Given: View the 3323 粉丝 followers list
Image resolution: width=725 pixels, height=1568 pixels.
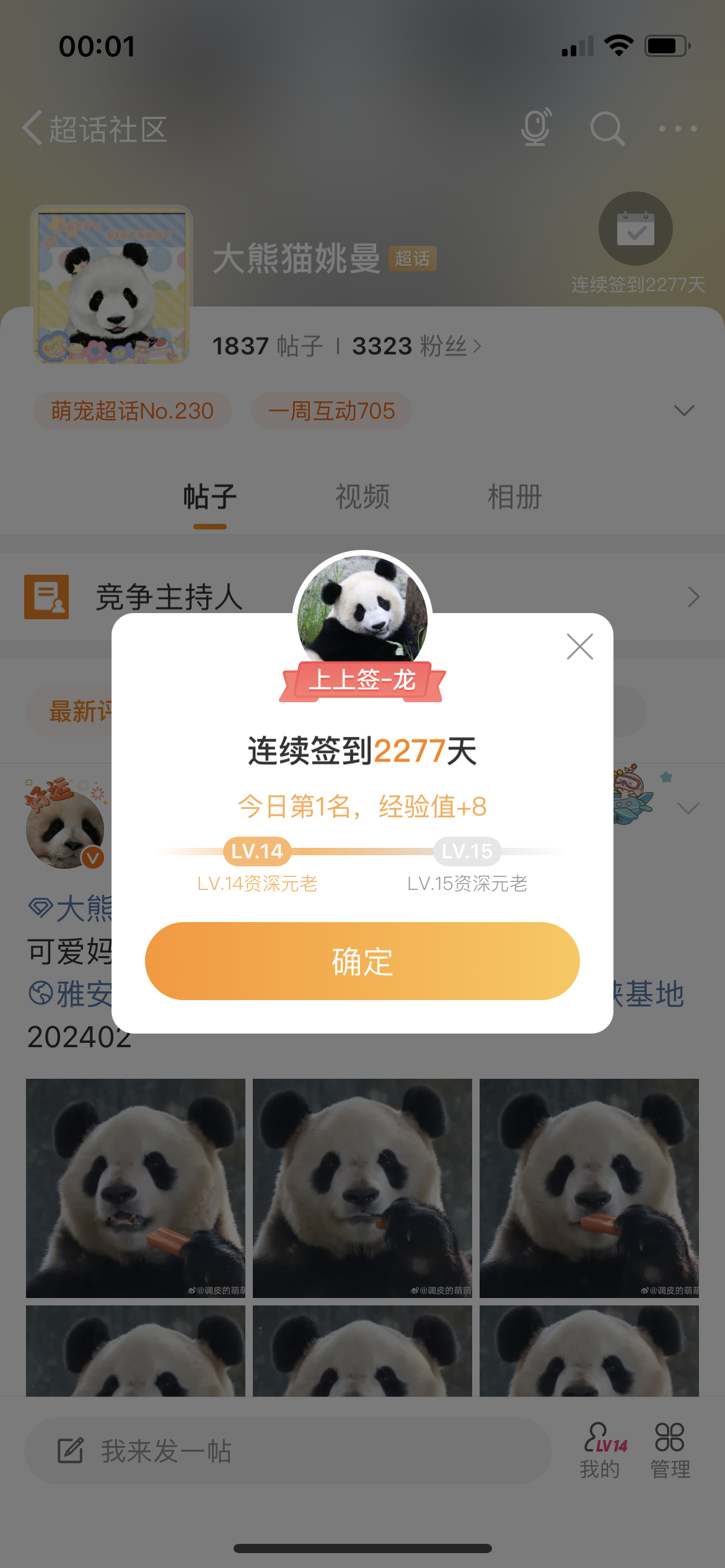Looking at the screenshot, I should [x=416, y=346].
